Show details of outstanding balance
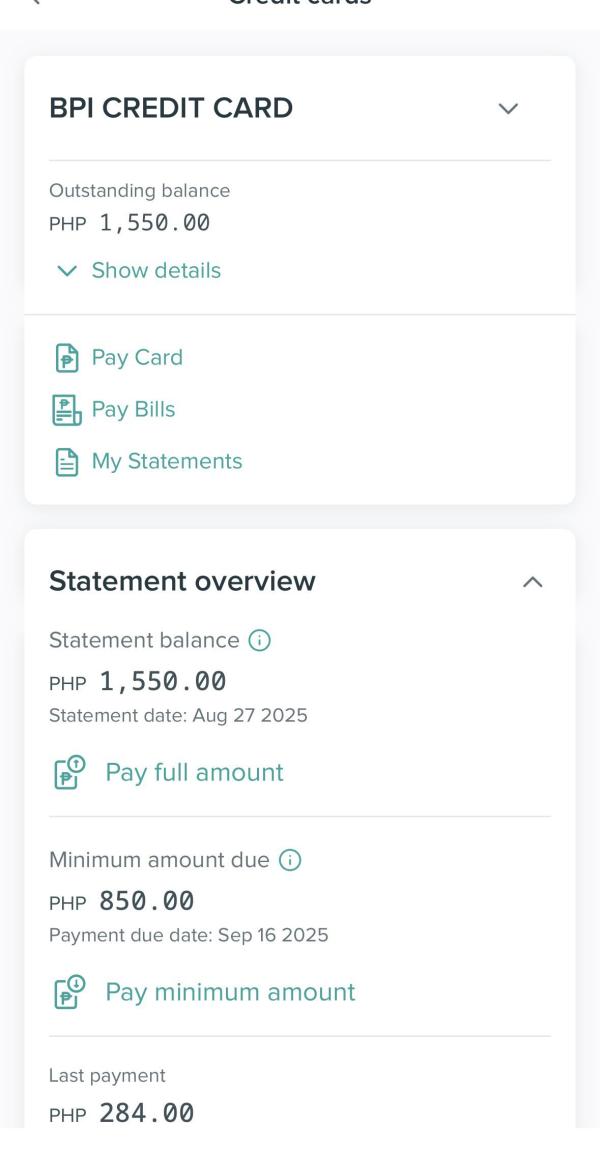 pos(139,271)
